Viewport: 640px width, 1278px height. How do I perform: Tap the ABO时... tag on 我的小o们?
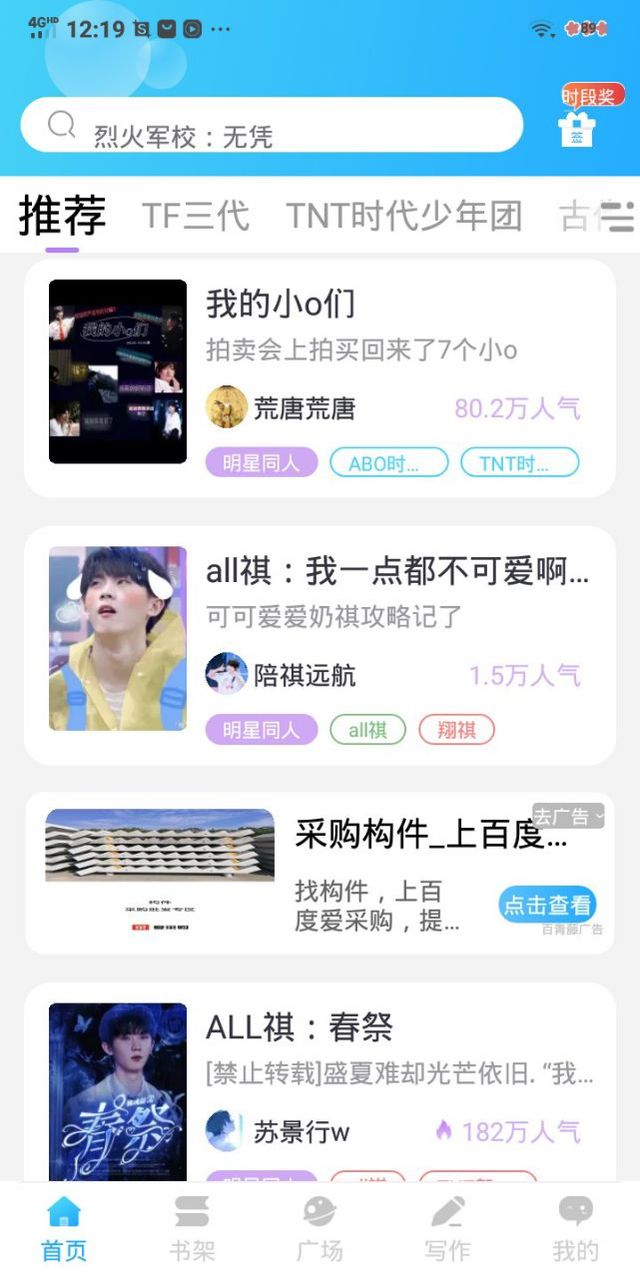[383, 464]
